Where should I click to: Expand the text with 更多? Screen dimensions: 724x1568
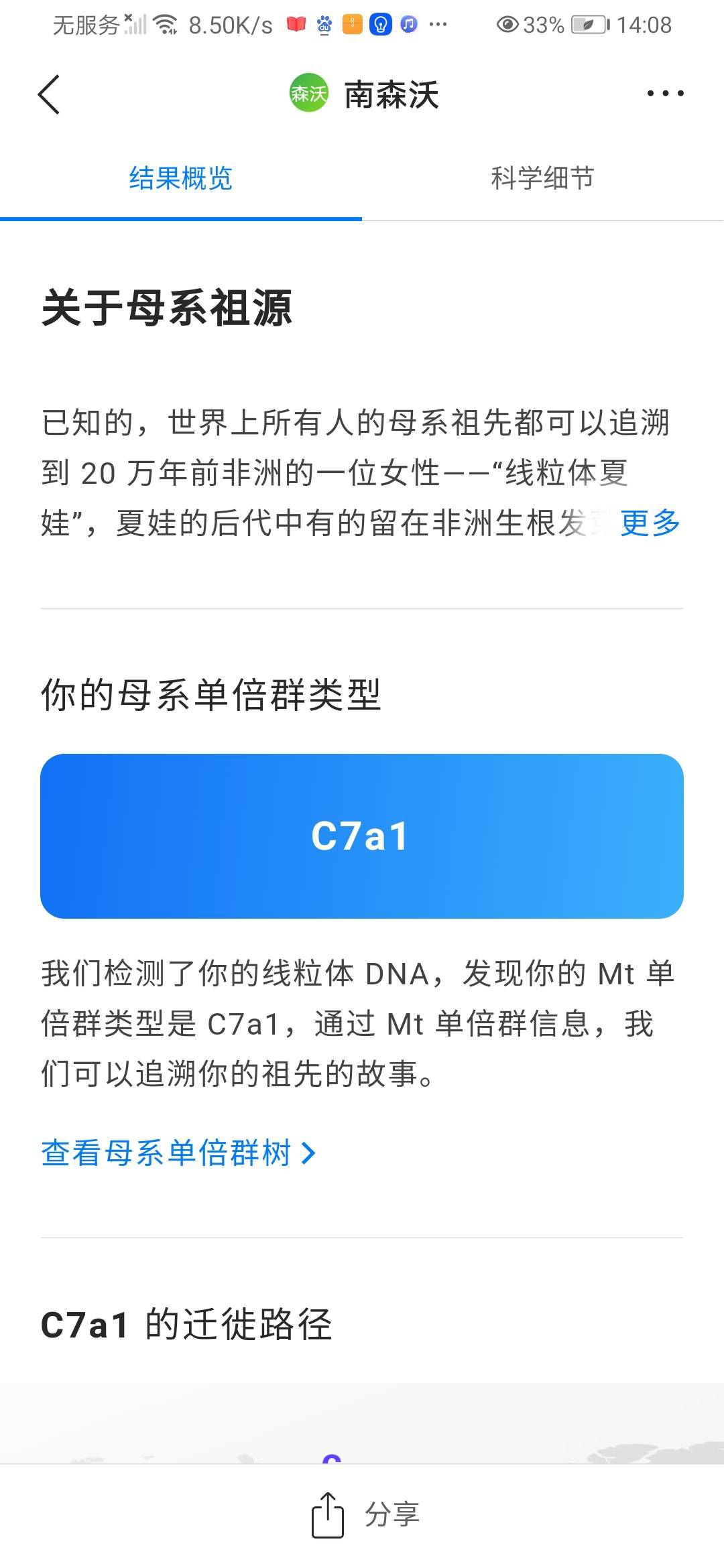click(650, 523)
